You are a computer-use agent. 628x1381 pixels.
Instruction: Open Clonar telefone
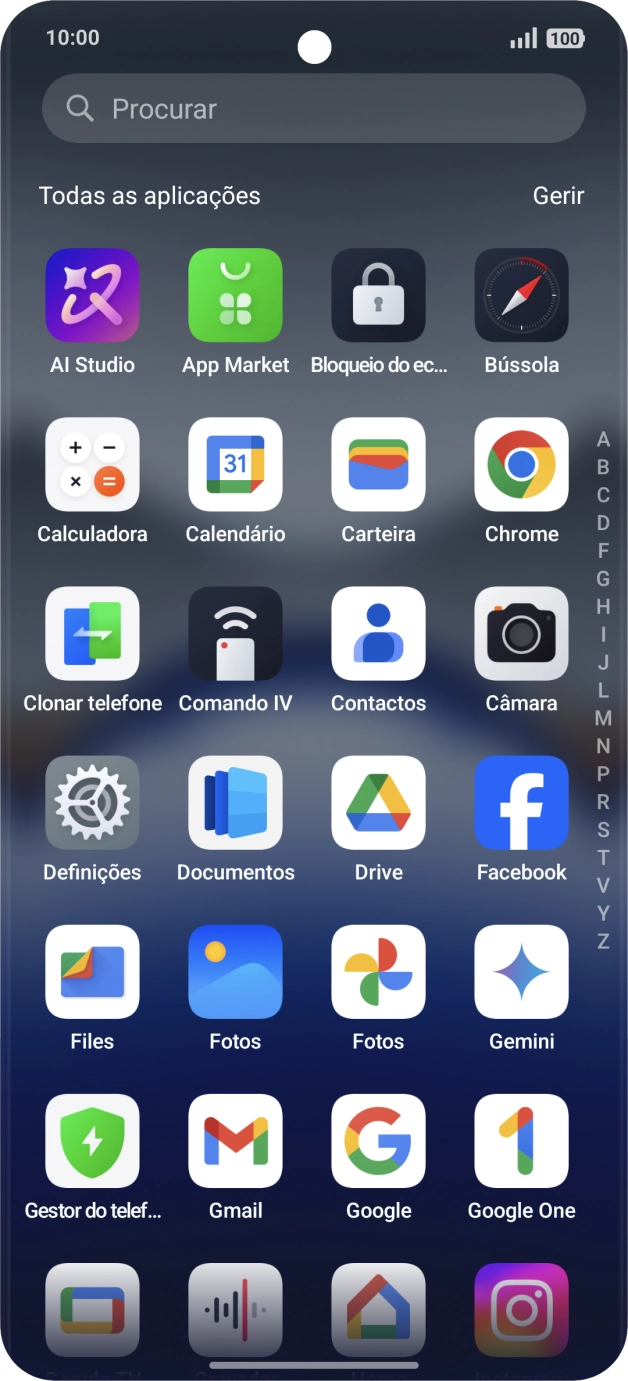92,634
